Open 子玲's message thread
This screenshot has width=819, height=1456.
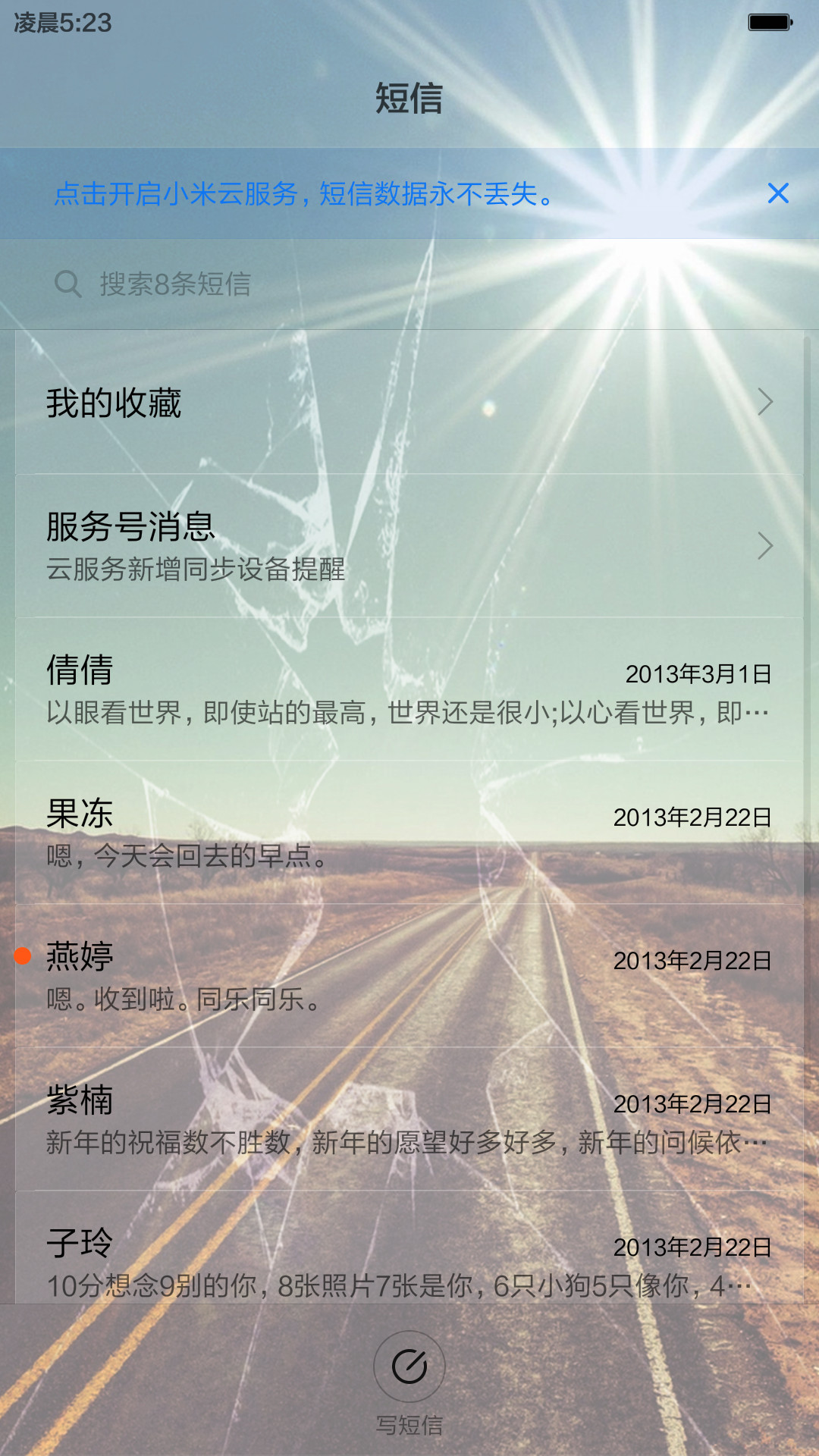pos(409,1247)
